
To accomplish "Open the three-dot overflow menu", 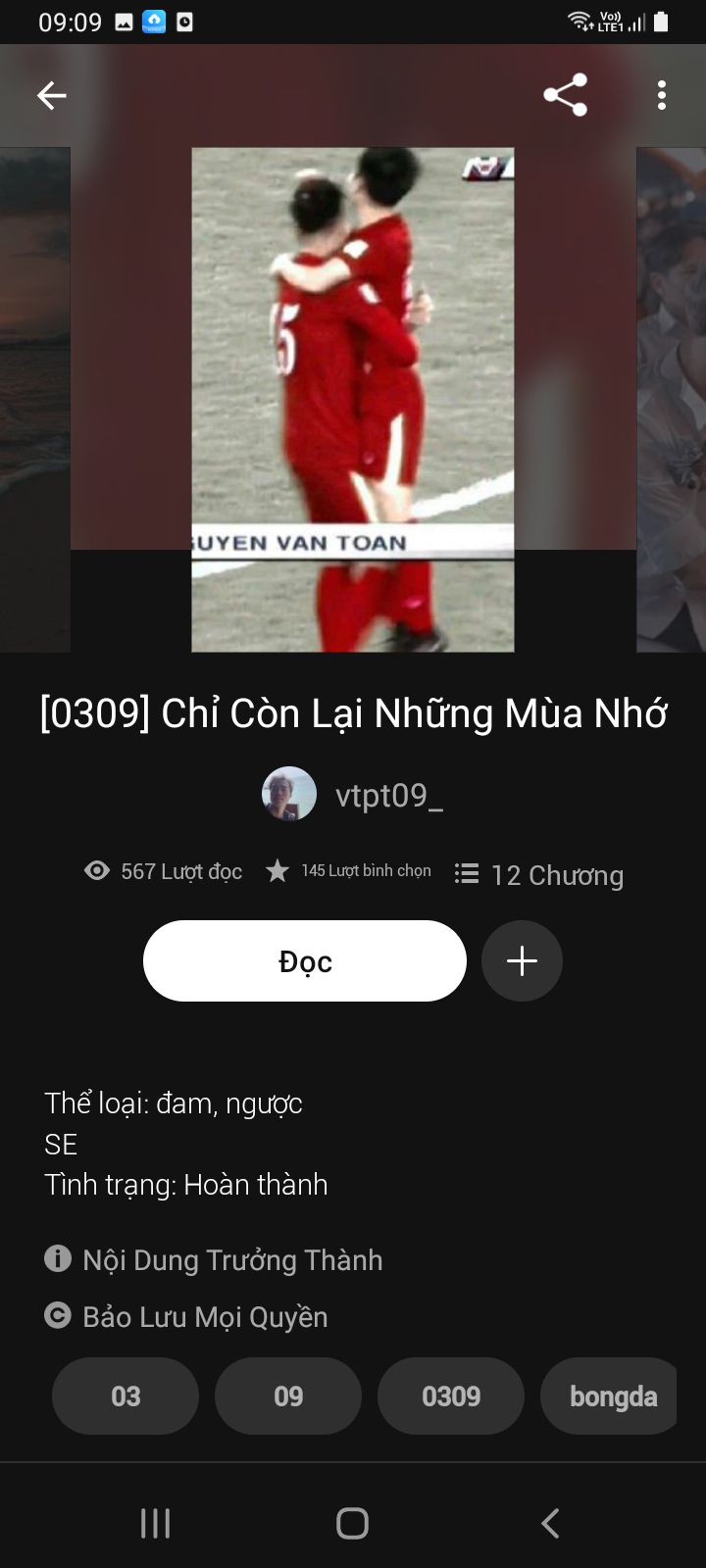I will pyautogui.click(x=662, y=95).
